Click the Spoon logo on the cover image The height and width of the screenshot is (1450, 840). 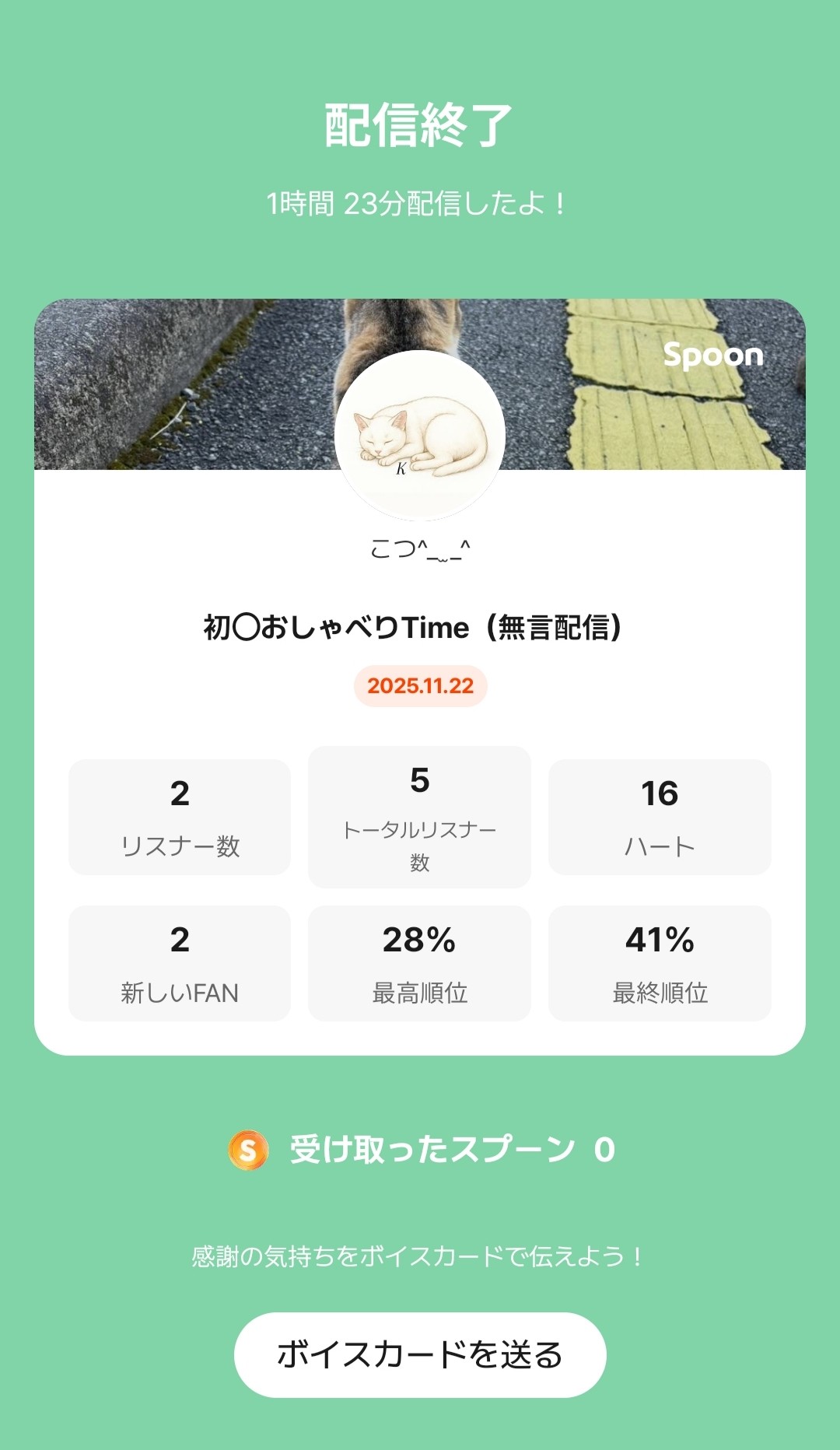(x=714, y=356)
